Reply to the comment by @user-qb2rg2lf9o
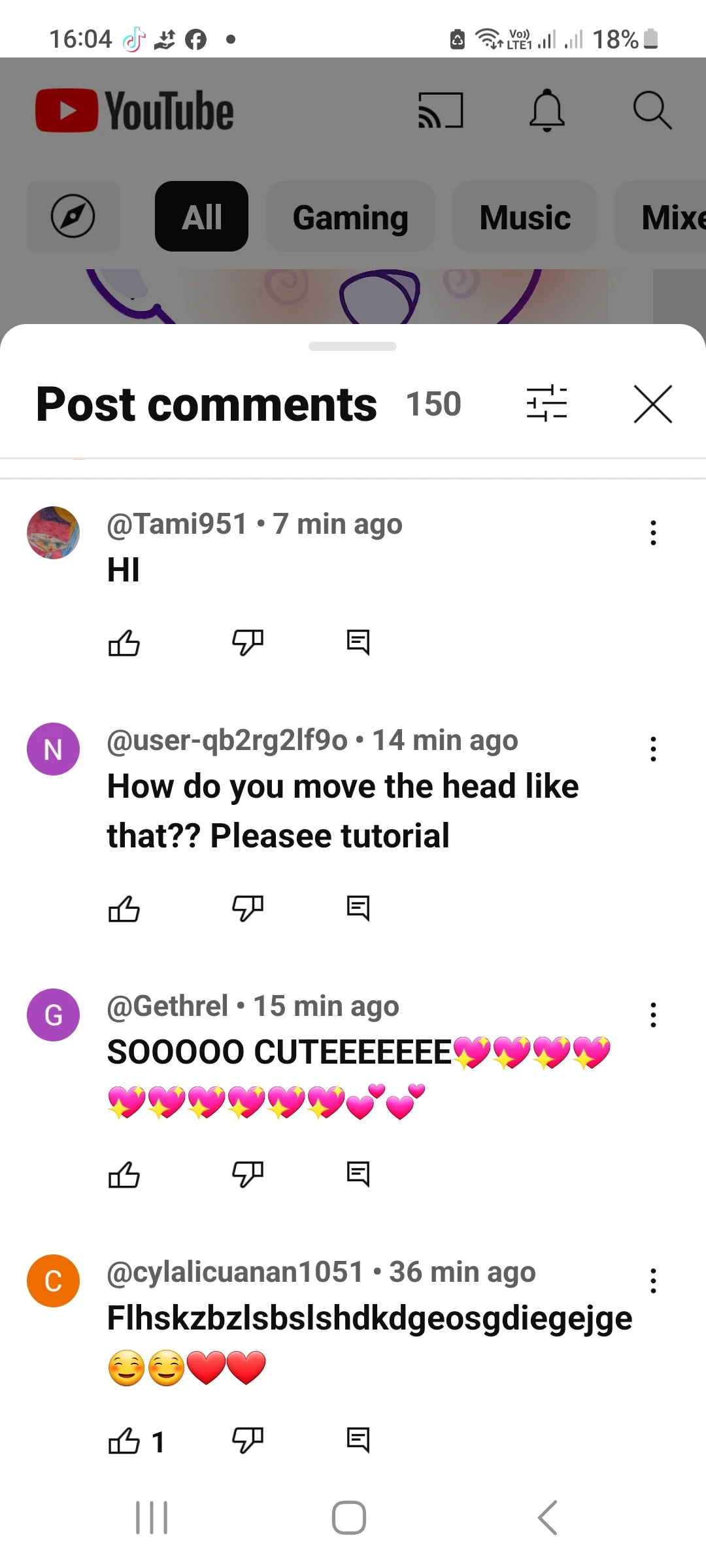 click(358, 908)
